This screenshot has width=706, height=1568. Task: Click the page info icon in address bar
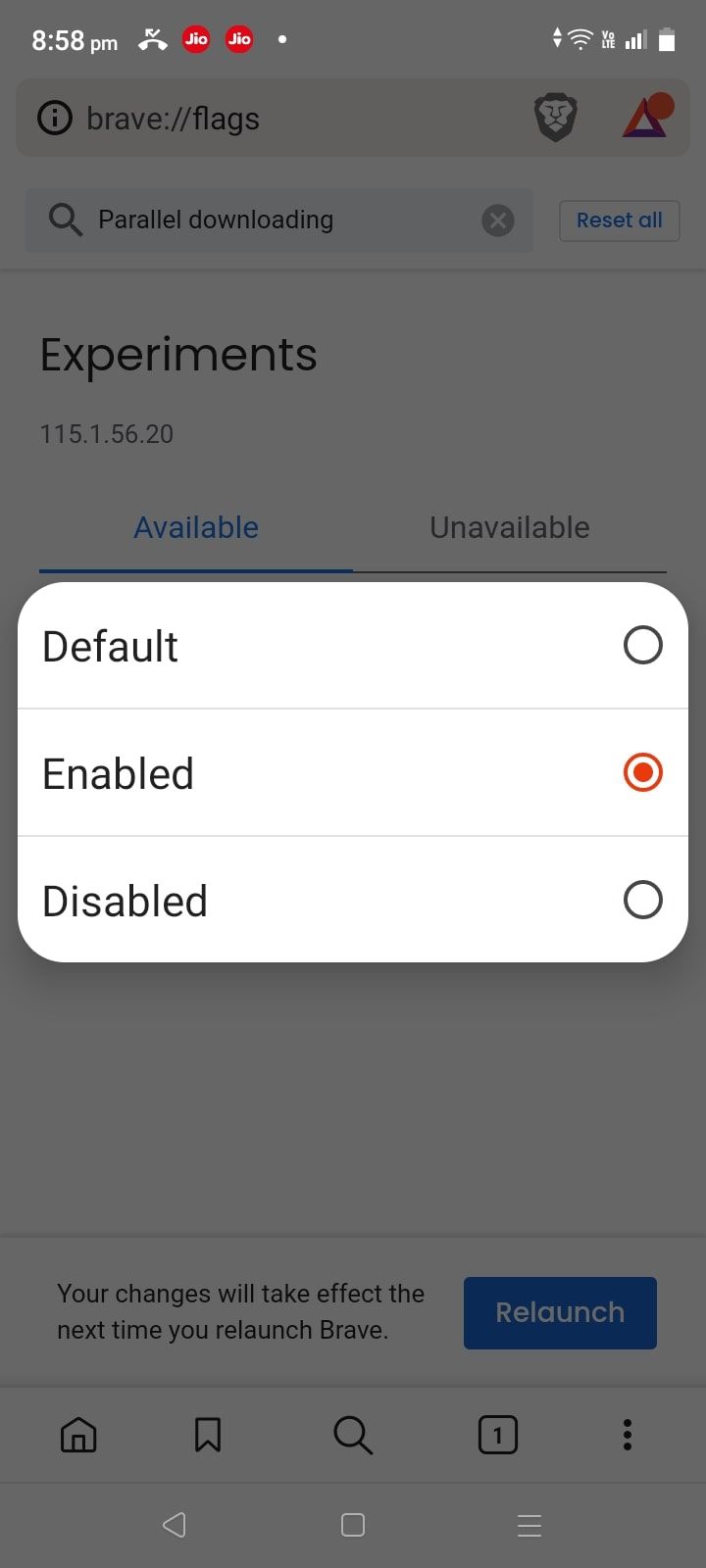coord(55,118)
